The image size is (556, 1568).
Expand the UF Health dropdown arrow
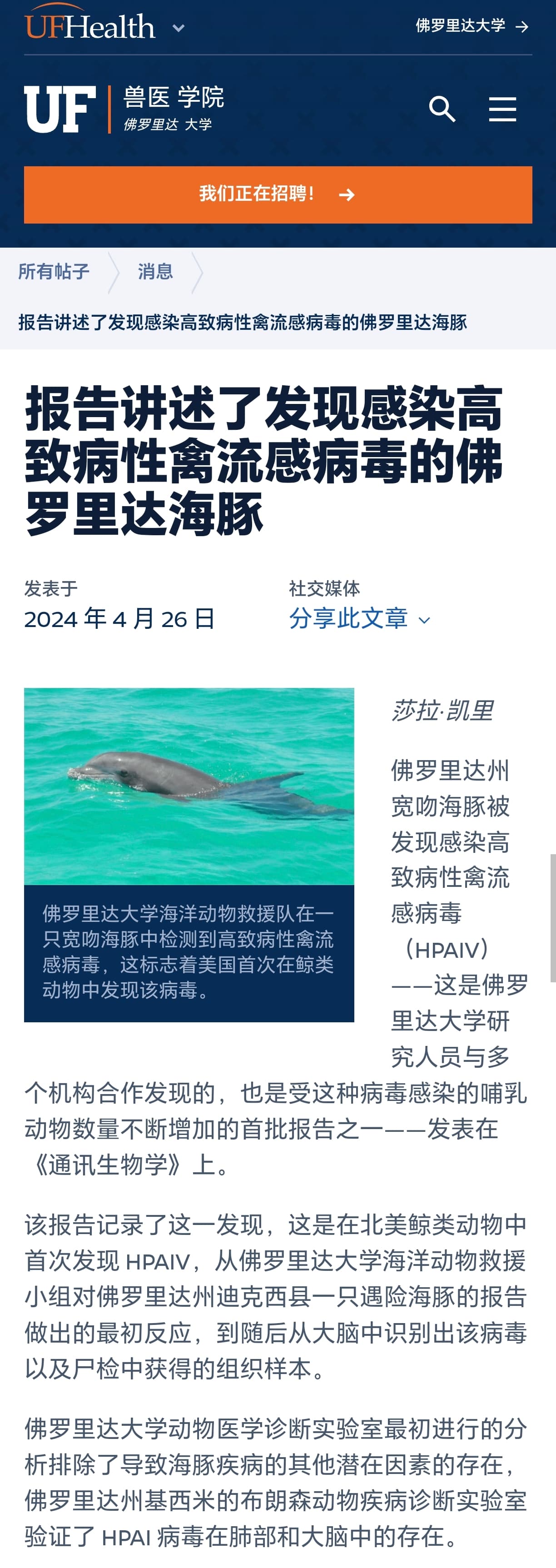(178, 28)
